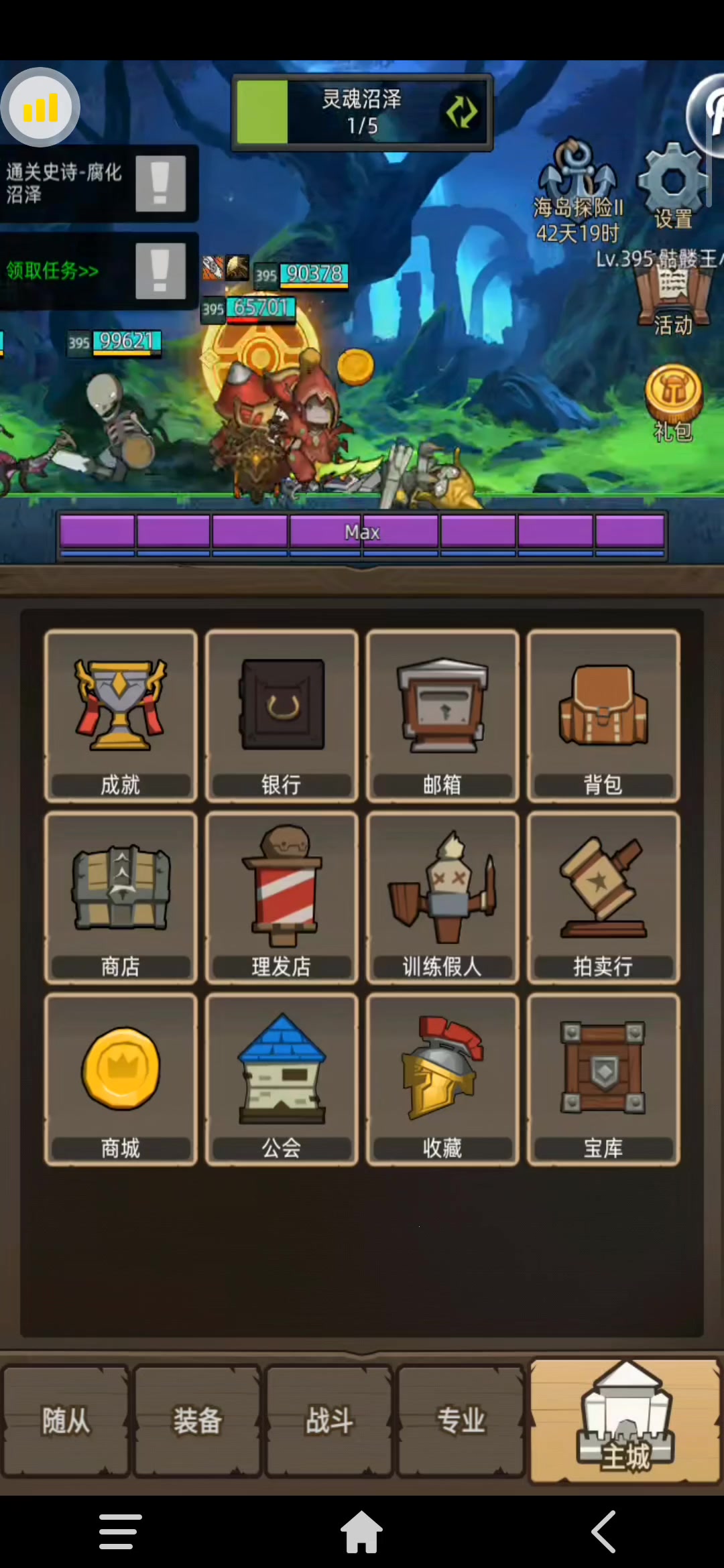Viewport: 724px width, 1568px height.
Task: Open the 收藏 collection tile
Action: 442,1079
